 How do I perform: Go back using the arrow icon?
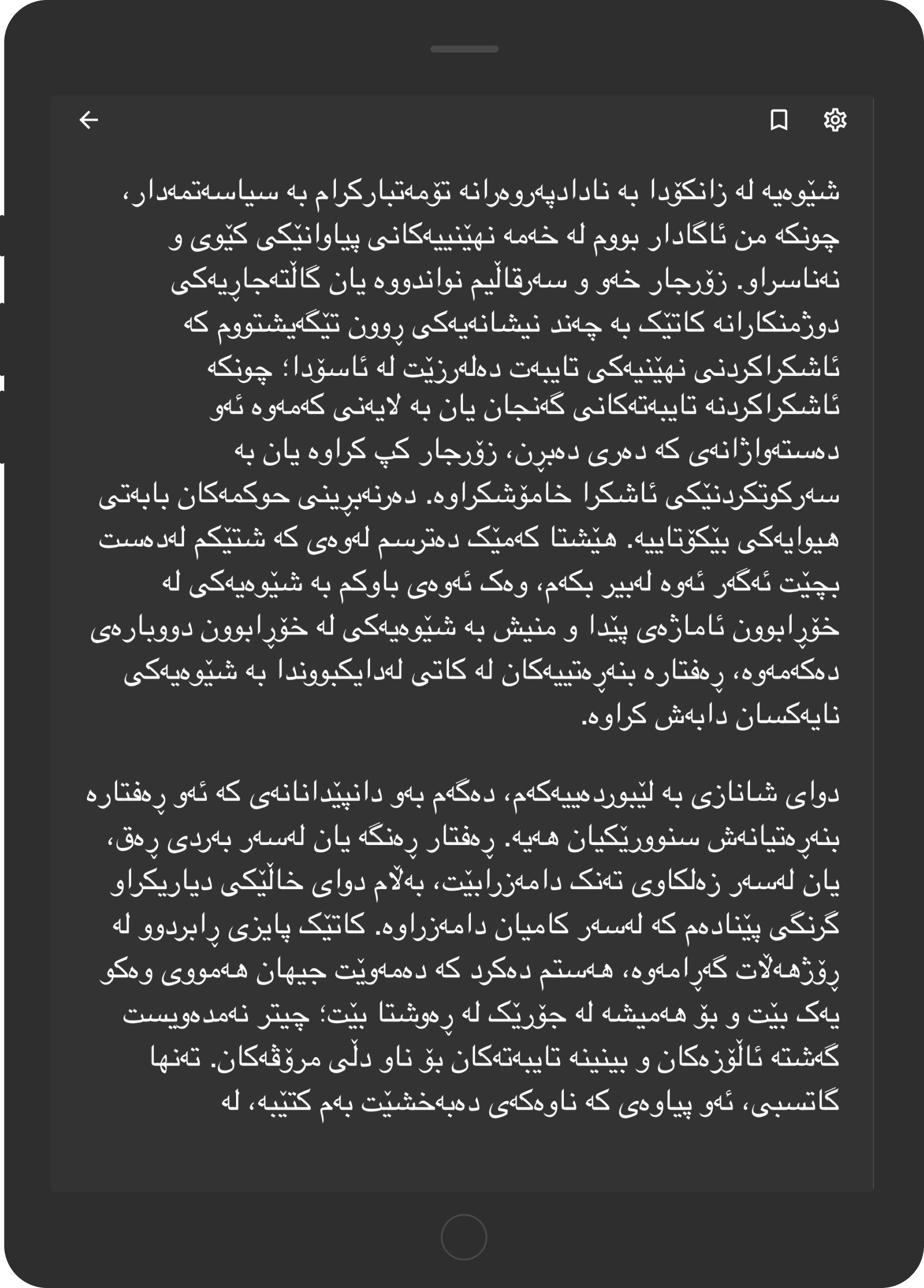point(89,120)
